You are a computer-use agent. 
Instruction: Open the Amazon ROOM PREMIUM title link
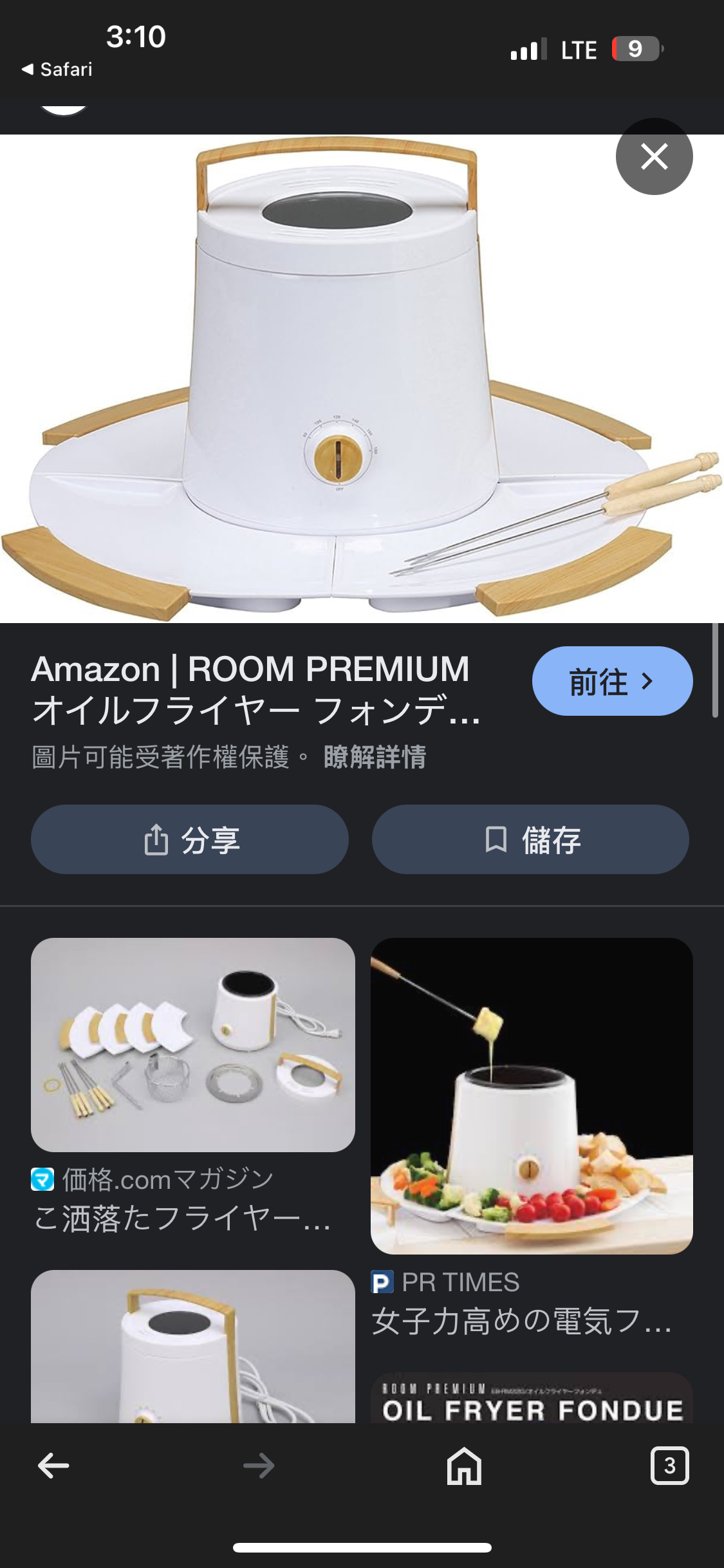pyautogui.click(x=257, y=689)
